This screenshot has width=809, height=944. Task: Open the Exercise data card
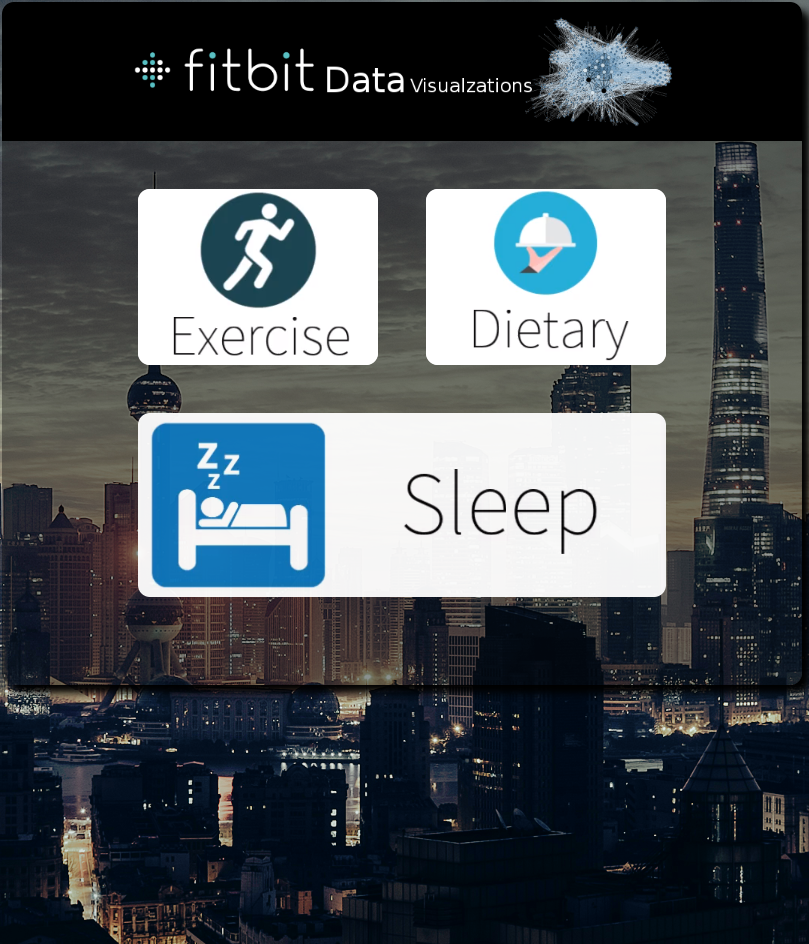(x=258, y=277)
